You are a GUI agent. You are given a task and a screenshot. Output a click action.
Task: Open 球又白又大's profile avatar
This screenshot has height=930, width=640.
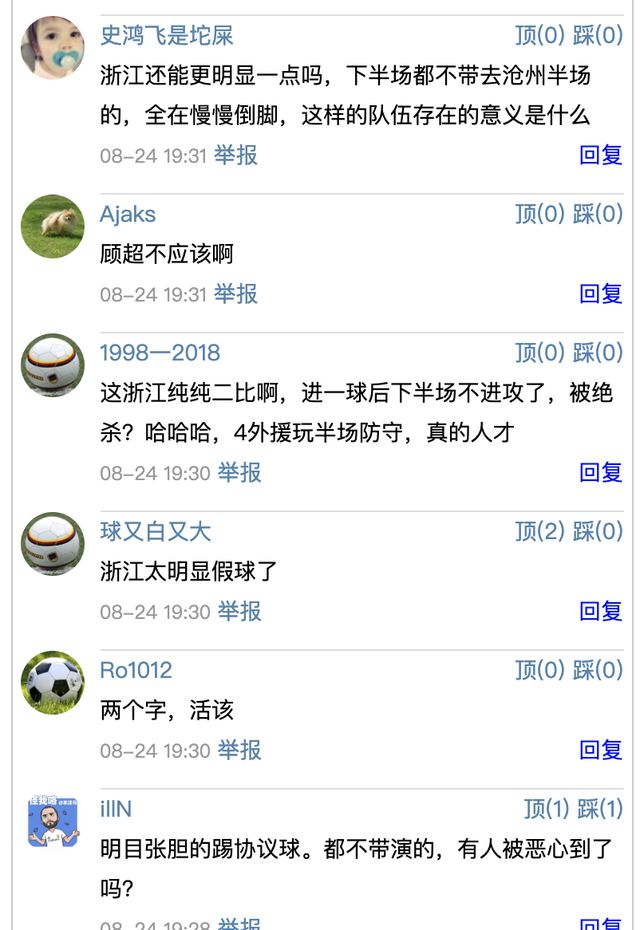[x=52, y=544]
